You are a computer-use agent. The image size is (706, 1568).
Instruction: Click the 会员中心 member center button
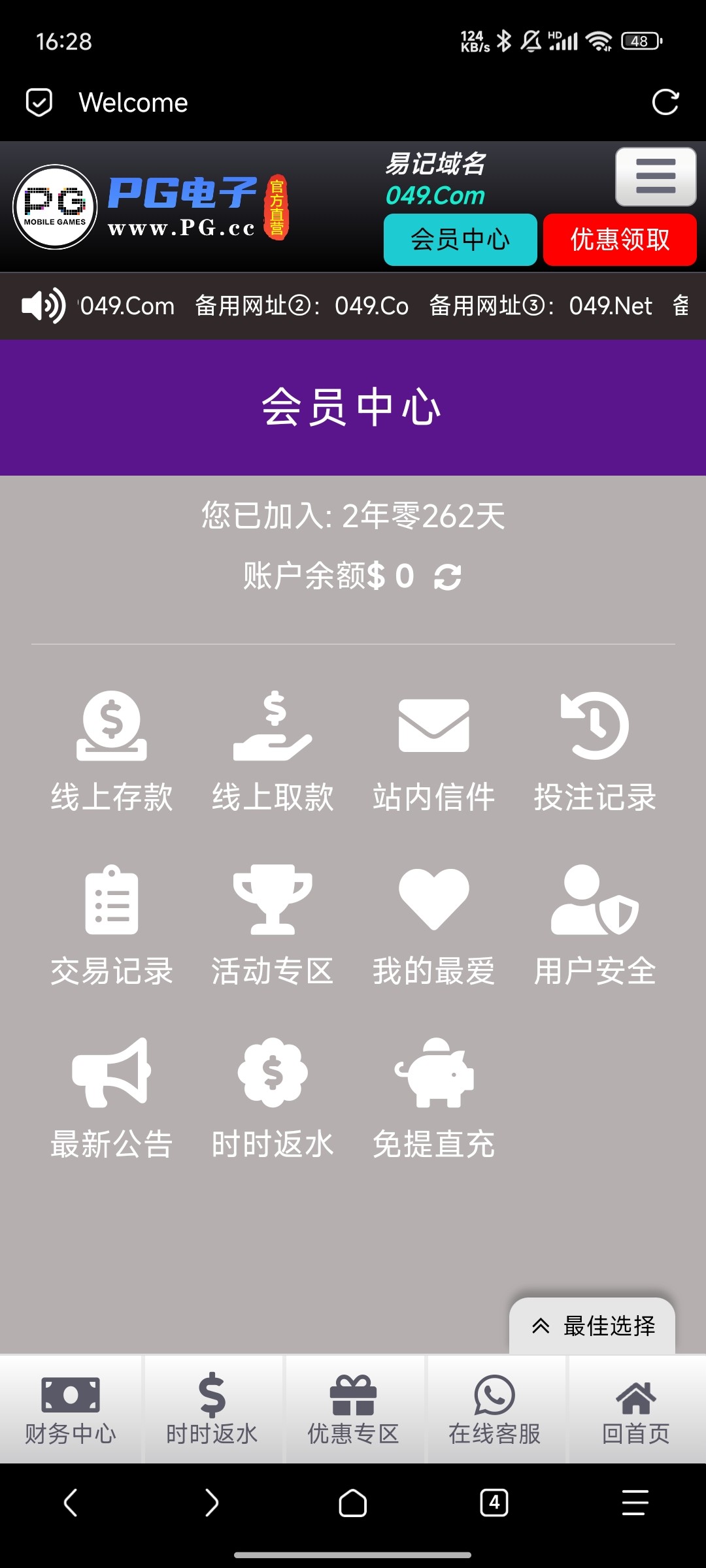(460, 240)
